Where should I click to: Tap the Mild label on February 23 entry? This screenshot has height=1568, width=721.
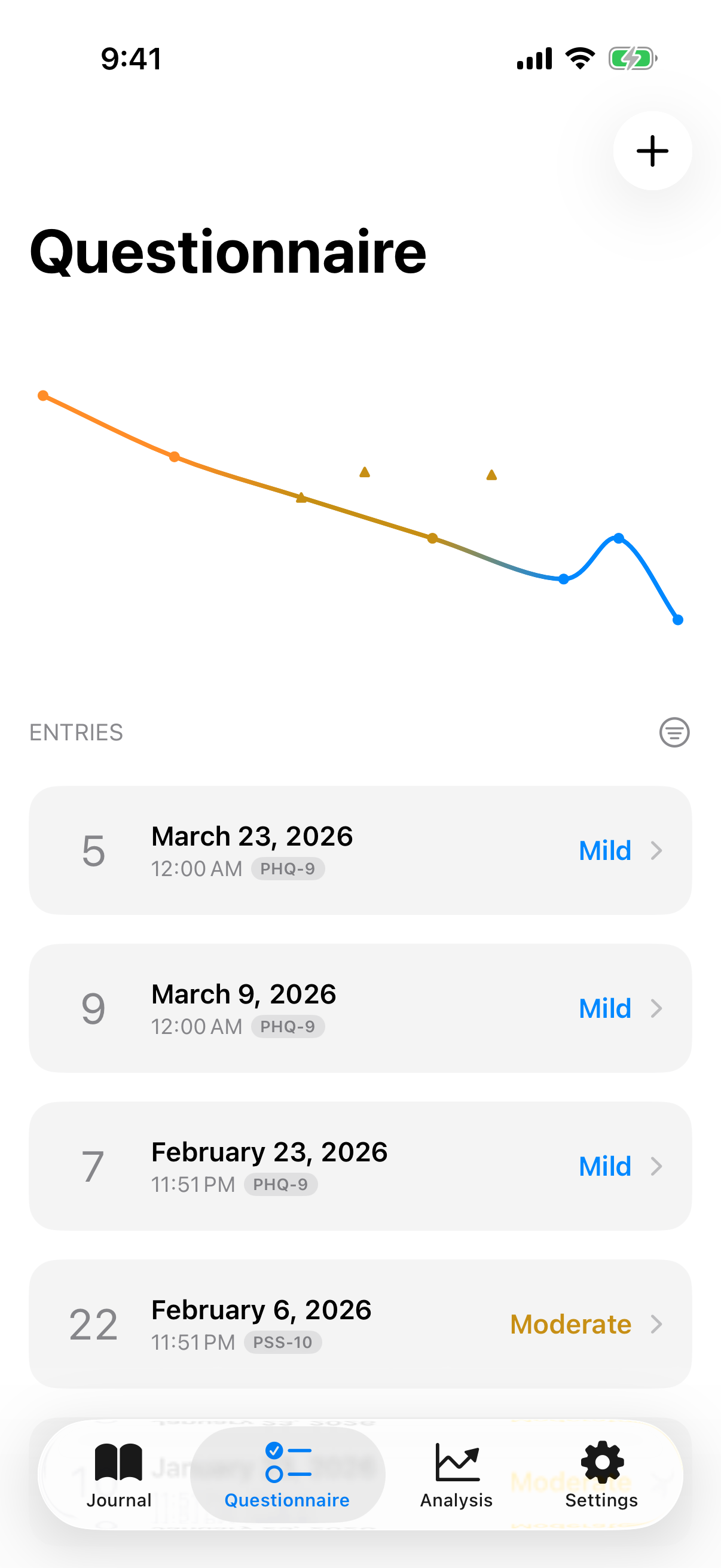[604, 1166]
